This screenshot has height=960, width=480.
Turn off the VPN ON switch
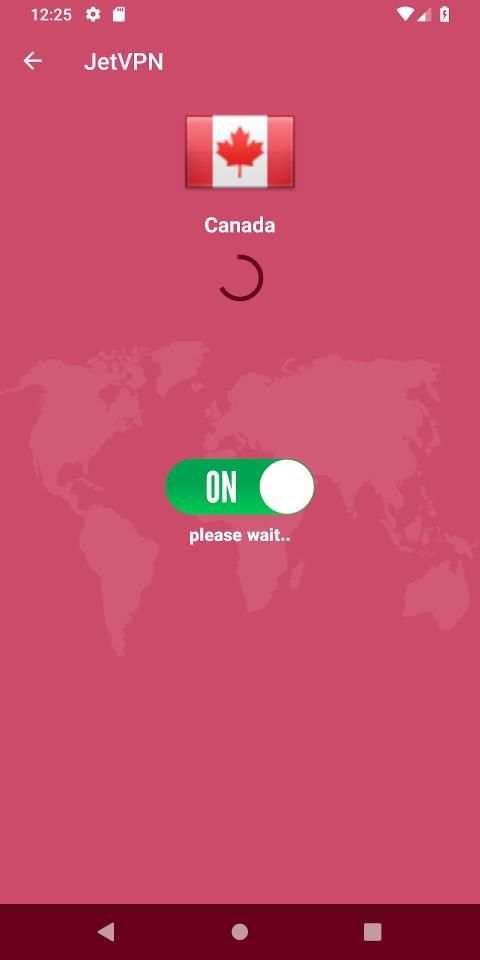[240, 487]
